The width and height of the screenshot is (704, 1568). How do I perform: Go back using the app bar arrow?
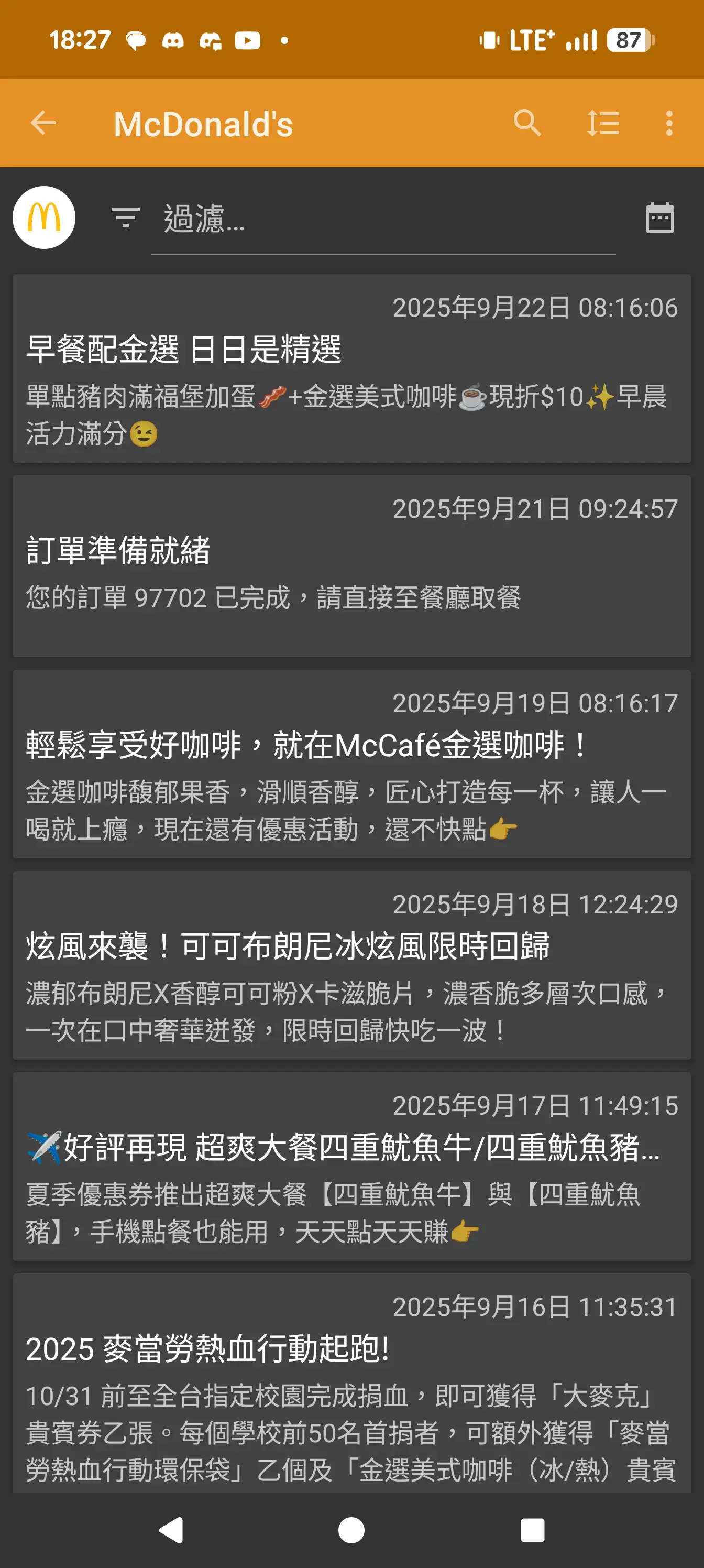43,124
